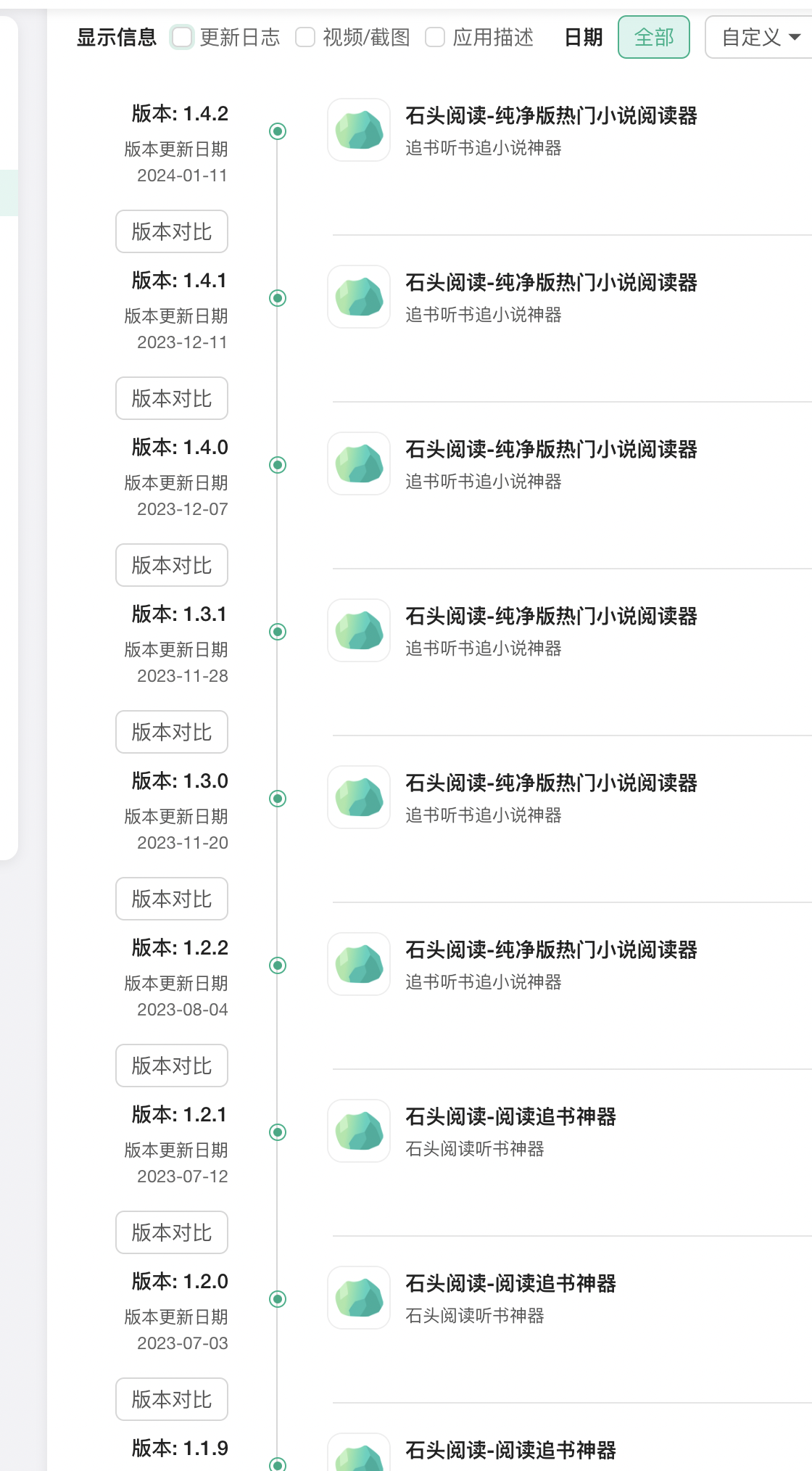Open version comparison for 1.2.1

tap(172, 1232)
